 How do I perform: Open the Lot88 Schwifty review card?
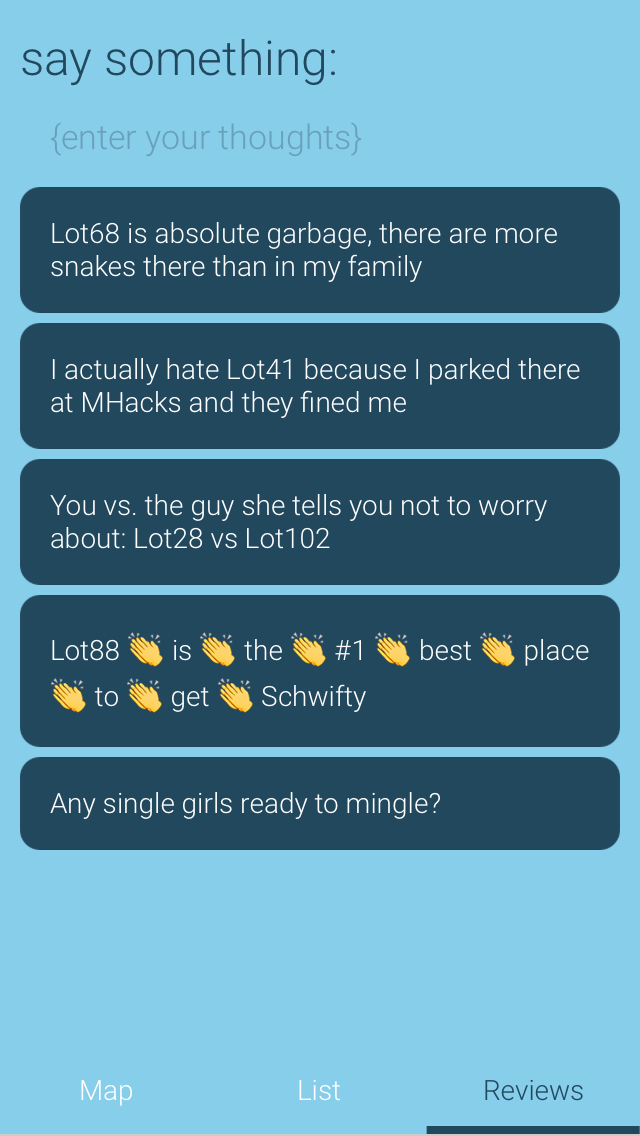click(x=320, y=671)
